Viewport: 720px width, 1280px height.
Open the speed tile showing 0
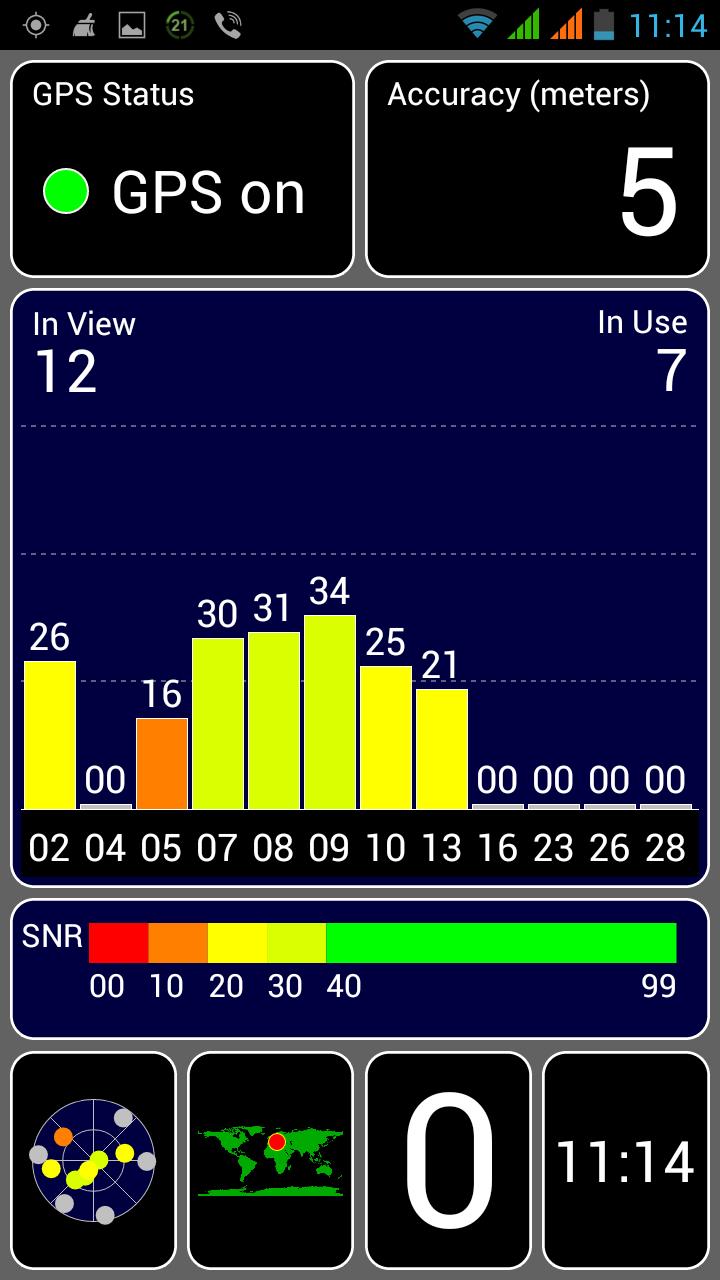pyautogui.click(x=448, y=1160)
